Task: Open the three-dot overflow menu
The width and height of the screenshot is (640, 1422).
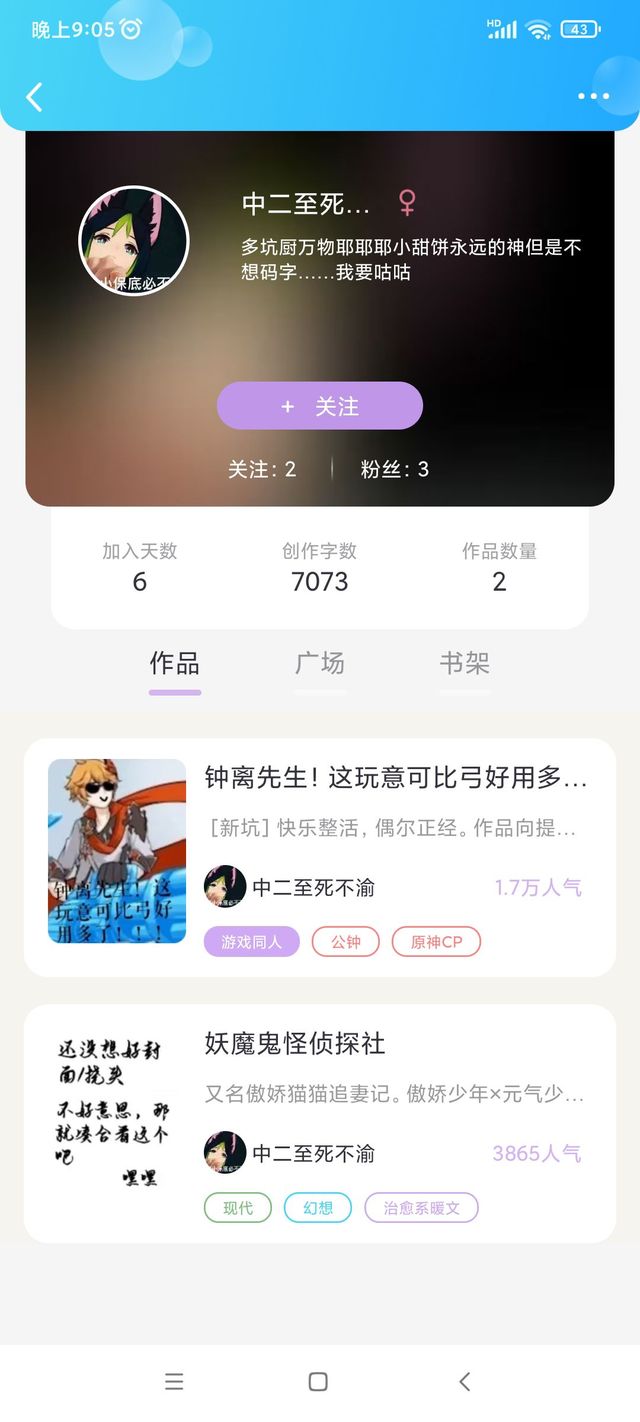Action: (593, 97)
